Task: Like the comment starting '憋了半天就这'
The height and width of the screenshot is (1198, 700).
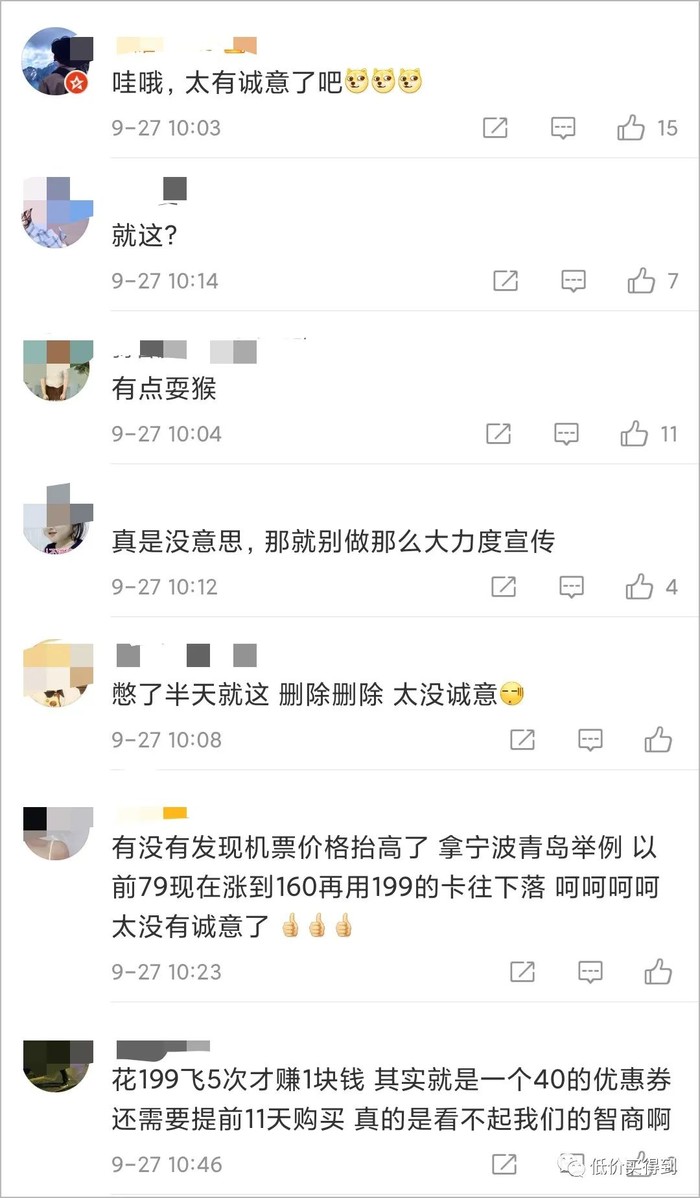Action: 658,740
